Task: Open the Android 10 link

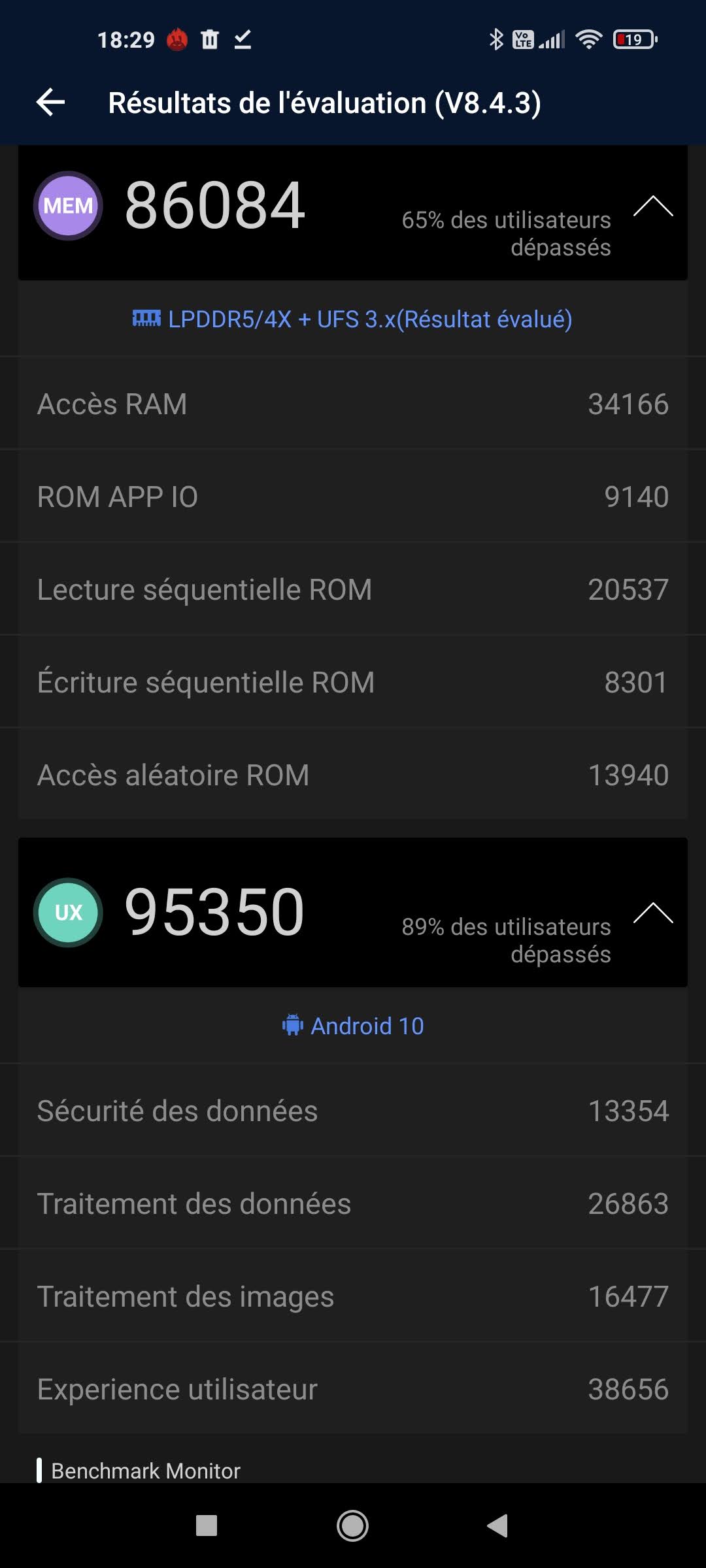Action: pyautogui.click(x=353, y=1026)
